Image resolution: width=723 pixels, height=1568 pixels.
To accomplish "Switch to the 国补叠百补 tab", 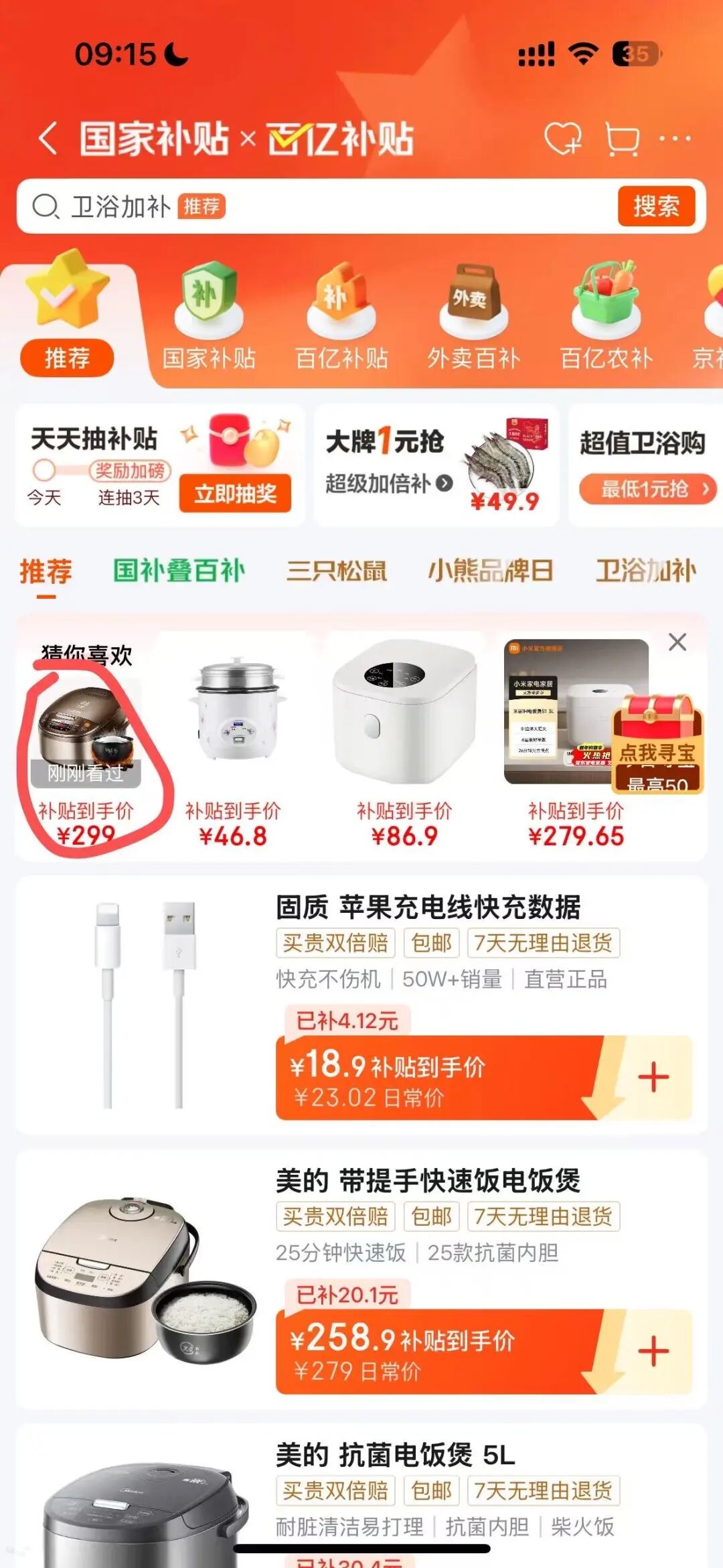I will pos(179,571).
